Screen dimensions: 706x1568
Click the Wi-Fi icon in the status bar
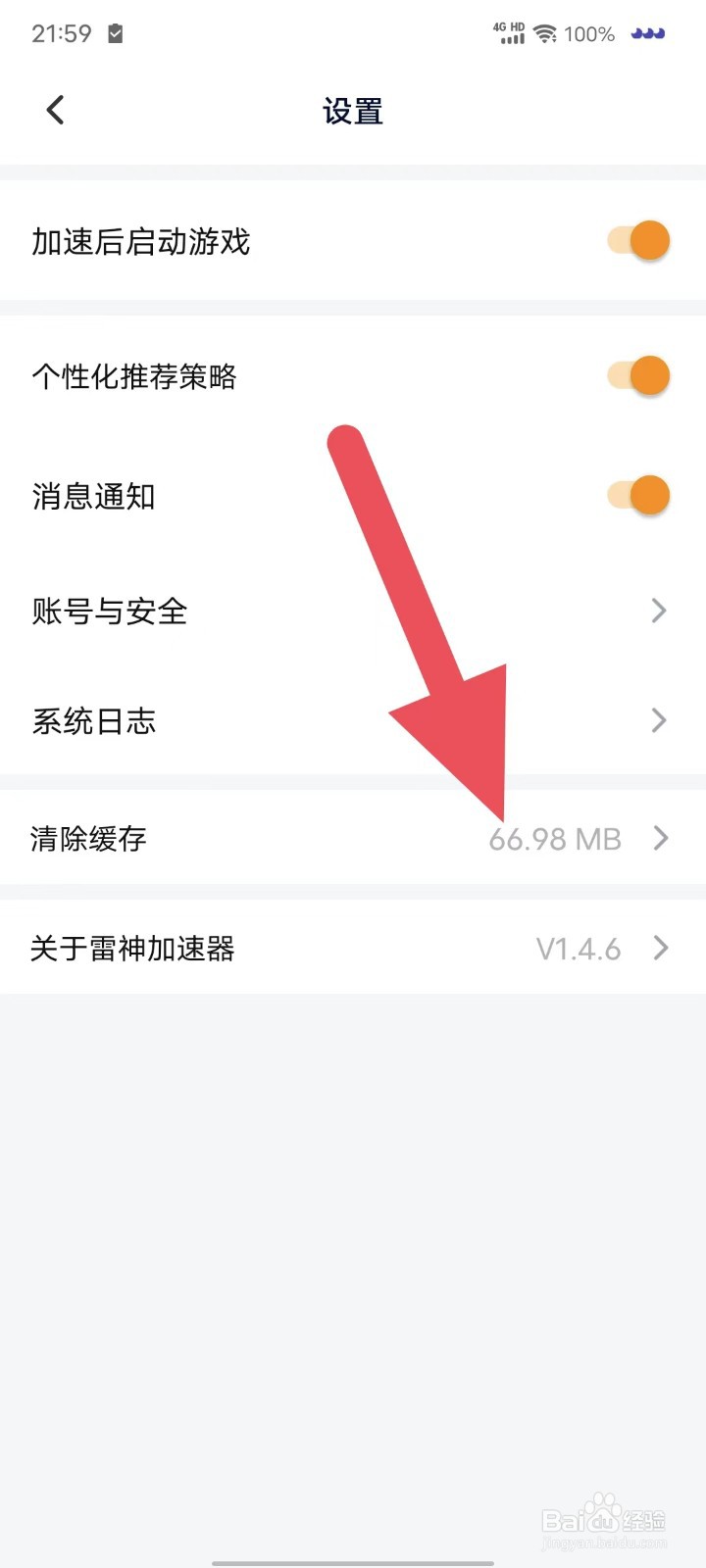[x=547, y=32]
